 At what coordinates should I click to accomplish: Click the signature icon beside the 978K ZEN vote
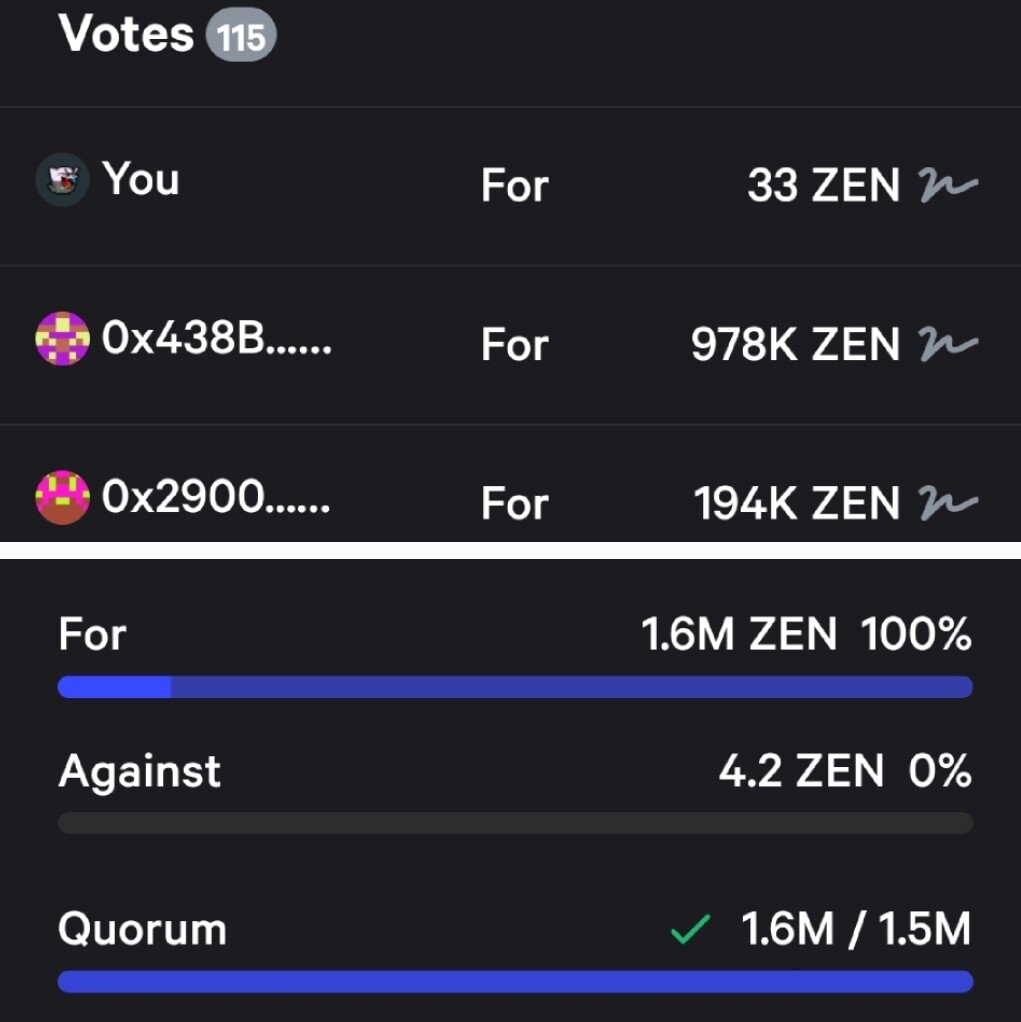[x=948, y=345]
